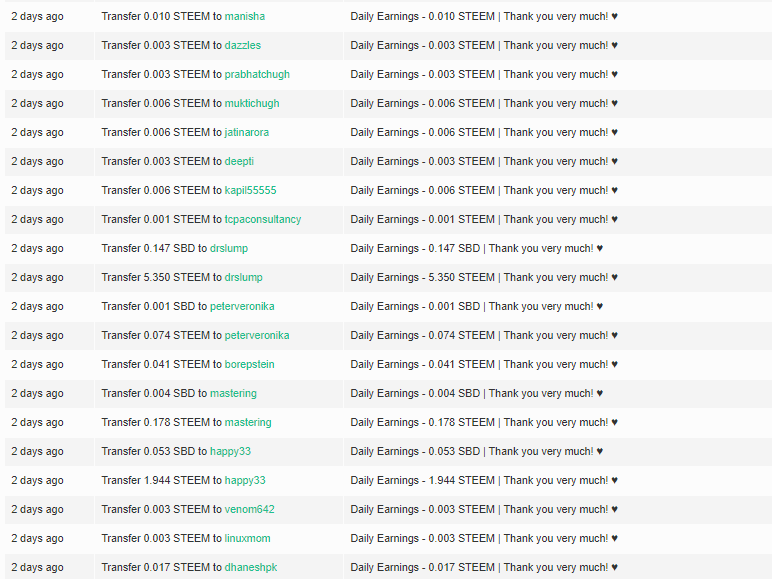This screenshot has height=579, width=772.
Task: View borepstein's account page
Action: click(249, 365)
